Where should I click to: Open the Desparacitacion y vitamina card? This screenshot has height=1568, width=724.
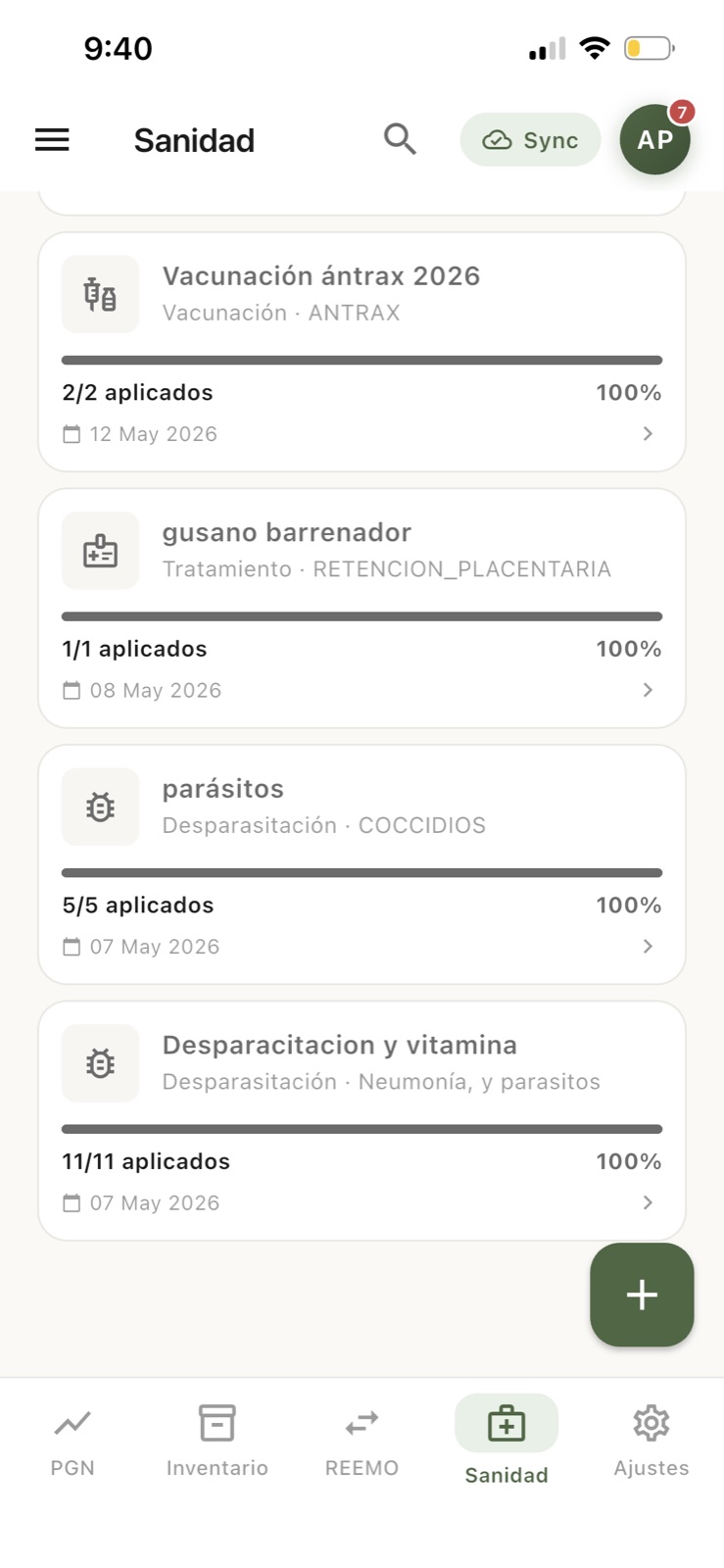tap(362, 1121)
